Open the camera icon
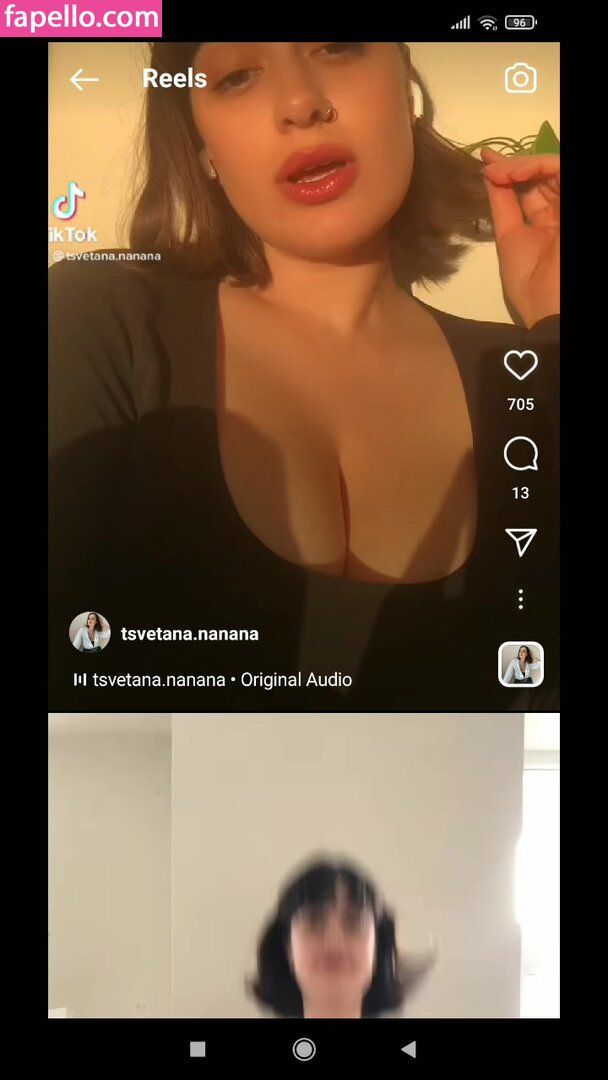Viewport: 608px width, 1080px height. coord(521,79)
